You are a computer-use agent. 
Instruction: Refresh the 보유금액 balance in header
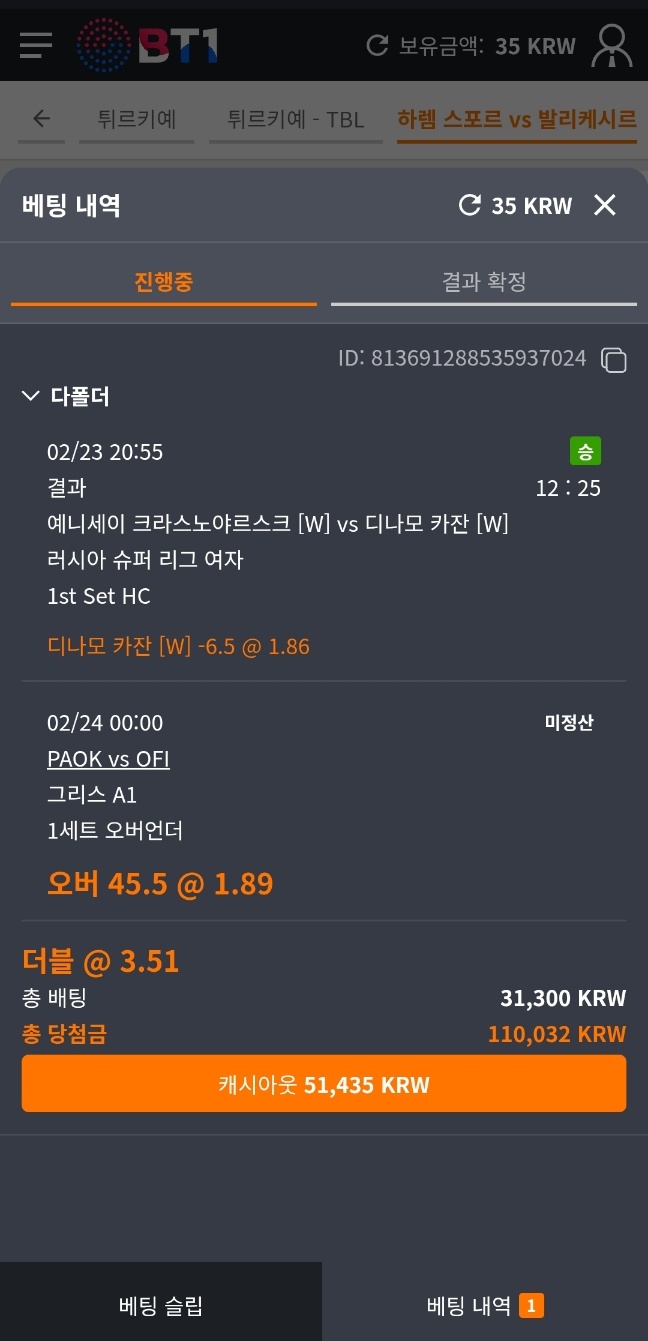[x=377, y=45]
